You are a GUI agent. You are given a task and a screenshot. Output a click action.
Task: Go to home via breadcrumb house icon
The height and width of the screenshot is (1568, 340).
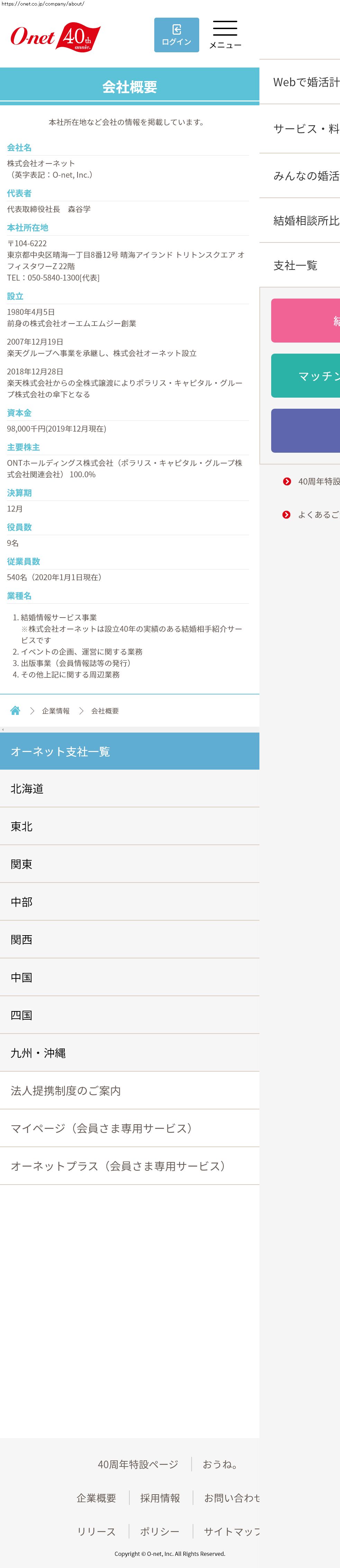point(15,710)
